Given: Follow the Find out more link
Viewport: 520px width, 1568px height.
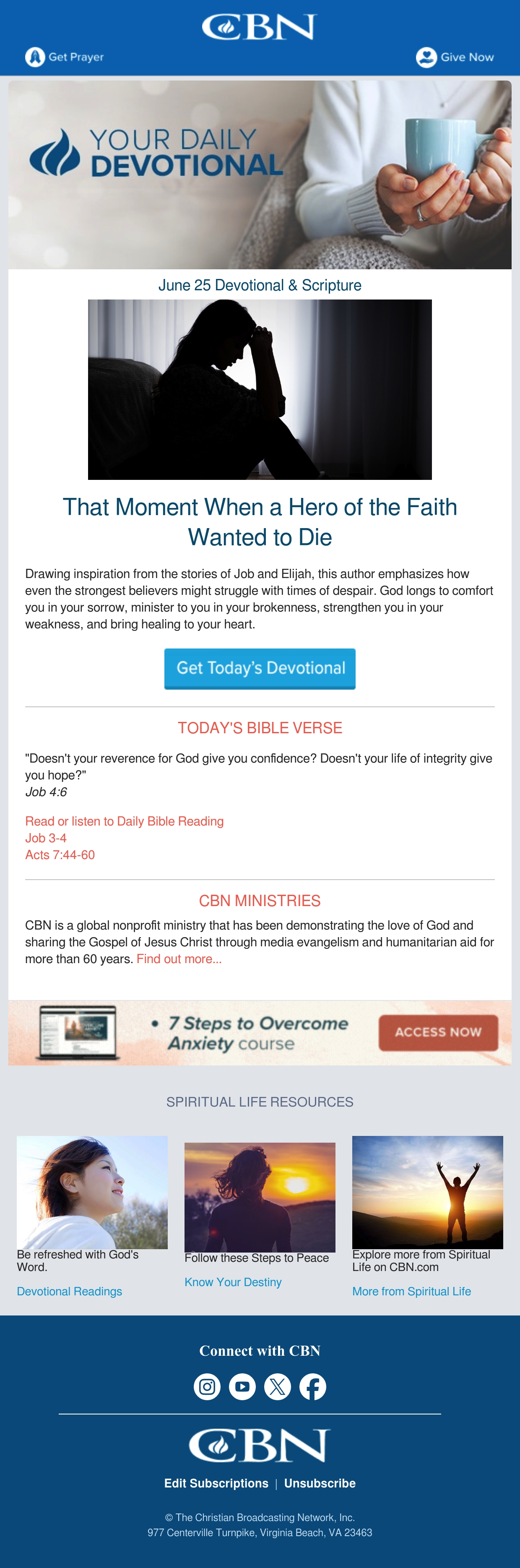Looking at the screenshot, I should click(x=179, y=959).
